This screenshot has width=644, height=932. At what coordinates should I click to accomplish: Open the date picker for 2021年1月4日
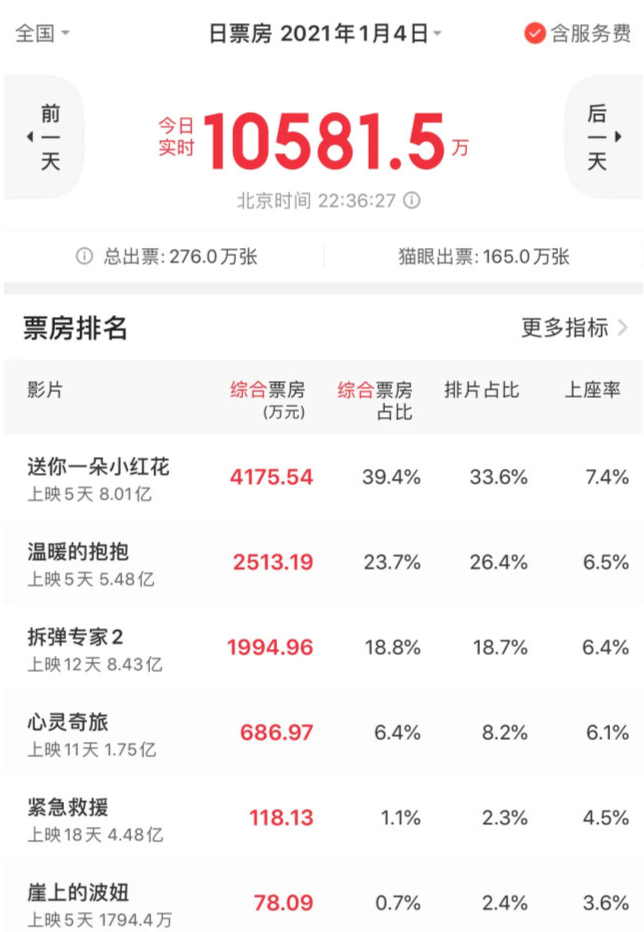[325, 33]
